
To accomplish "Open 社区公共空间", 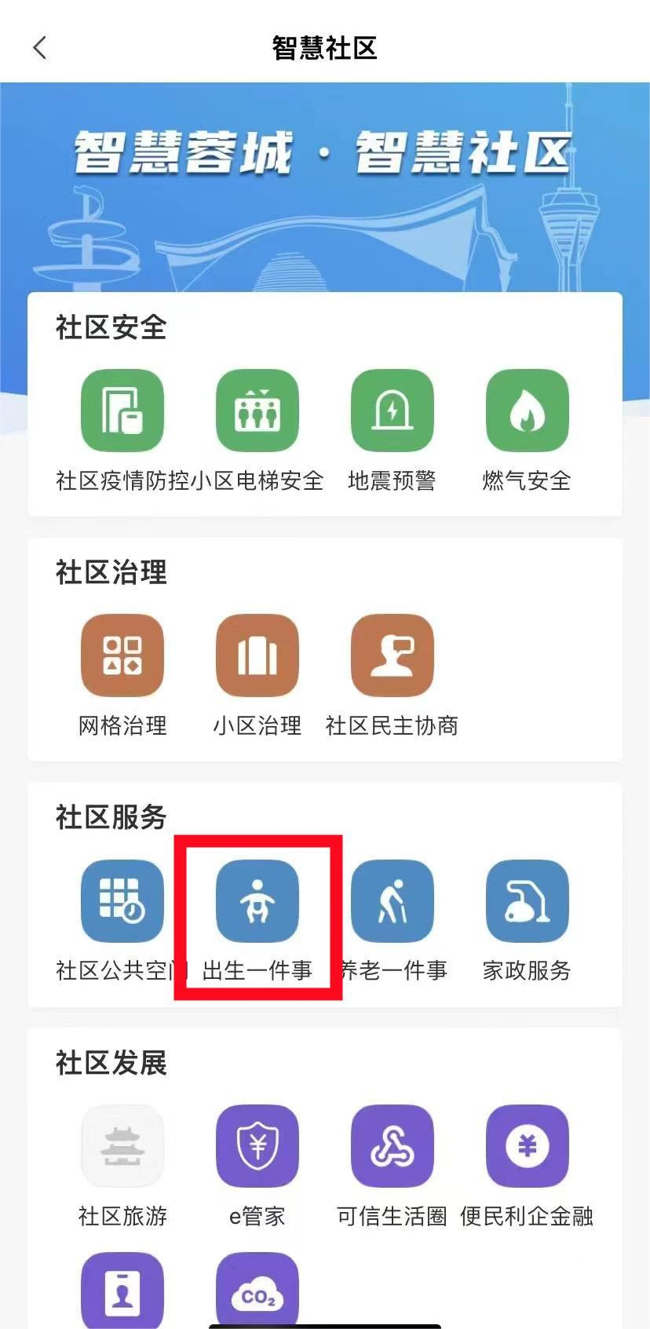I will (122, 901).
